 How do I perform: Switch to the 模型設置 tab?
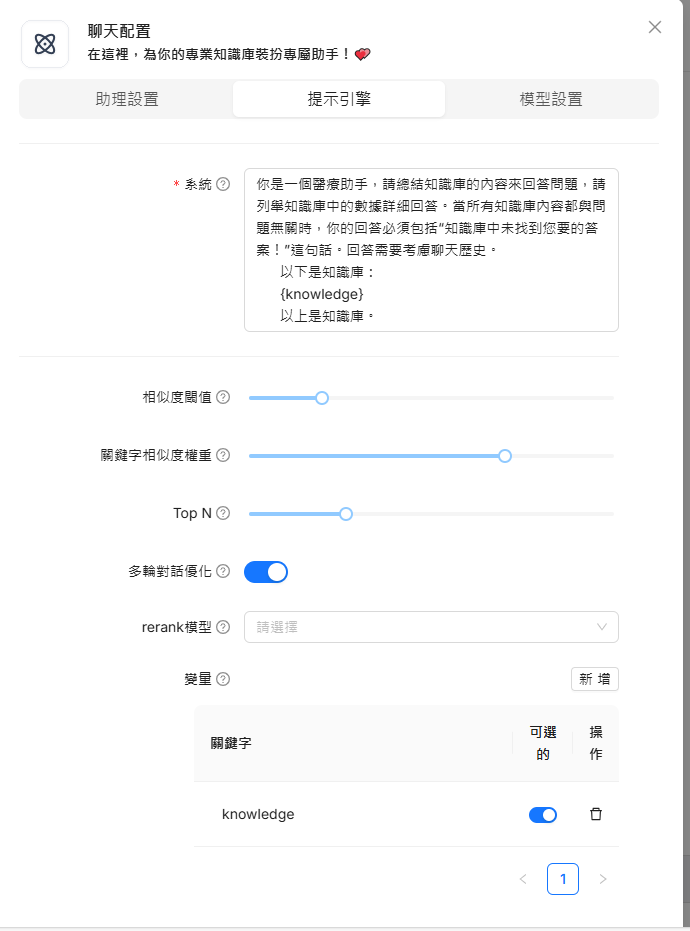pos(551,99)
